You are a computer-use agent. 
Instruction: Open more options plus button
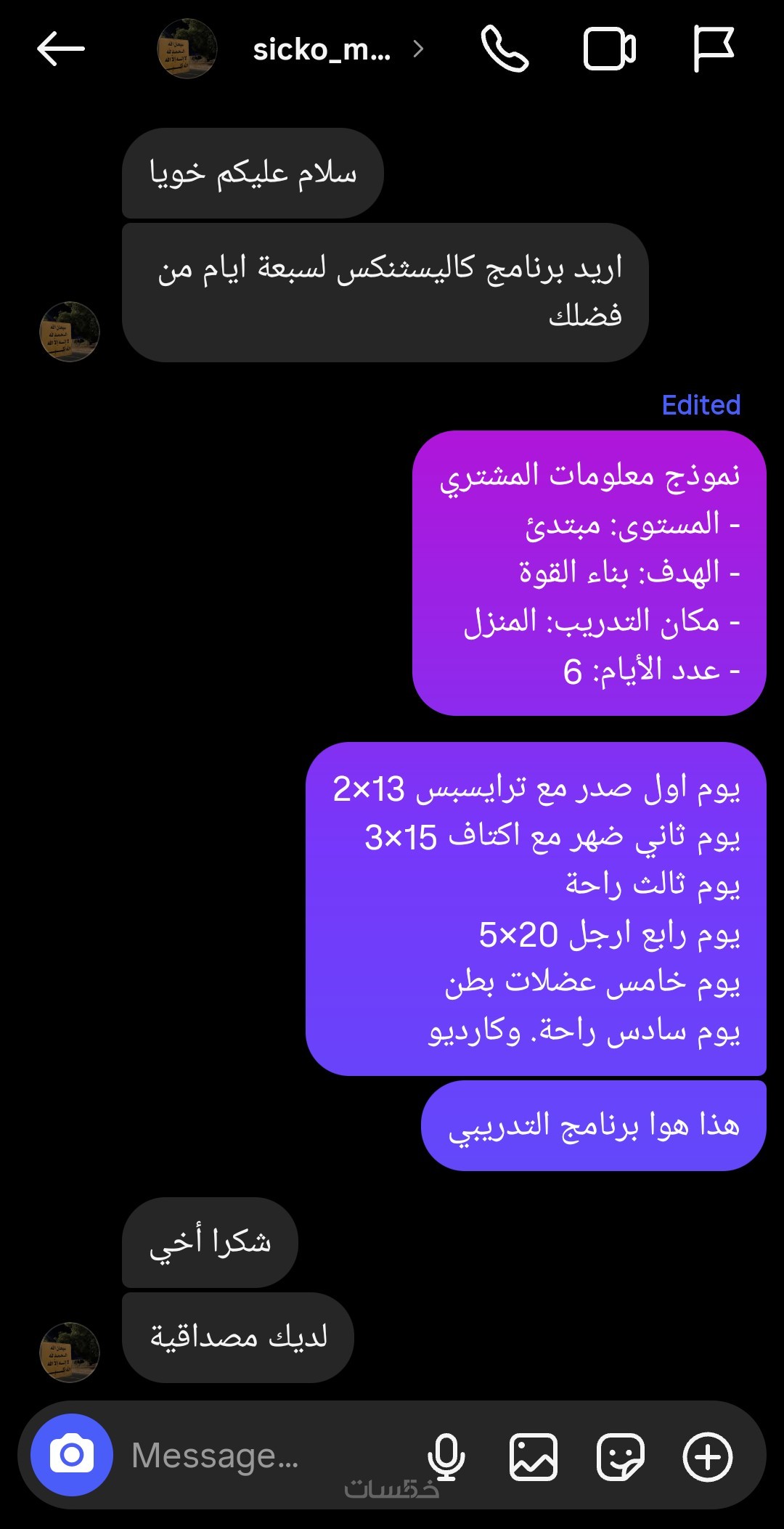pos(707,1456)
